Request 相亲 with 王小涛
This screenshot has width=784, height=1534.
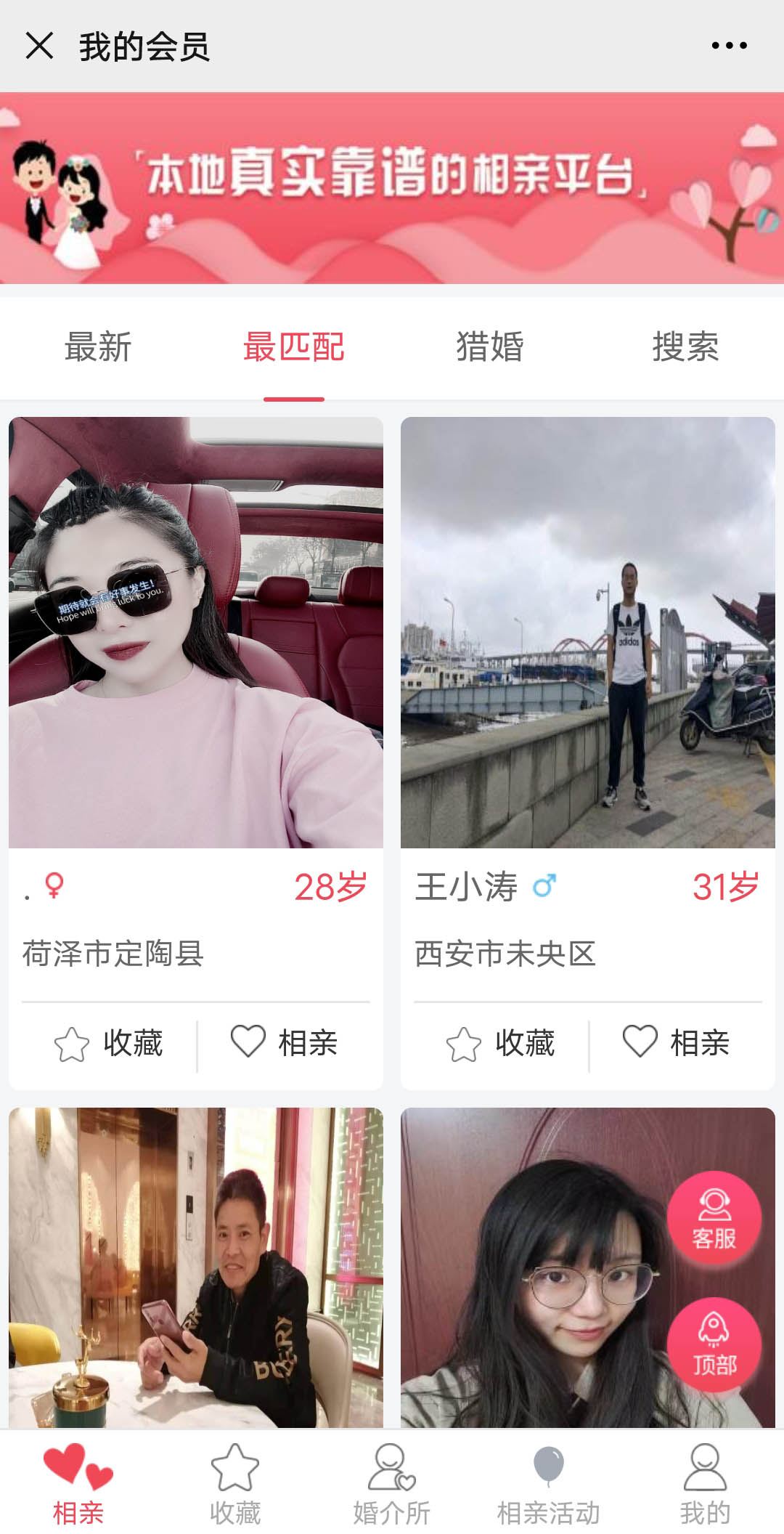click(677, 1044)
